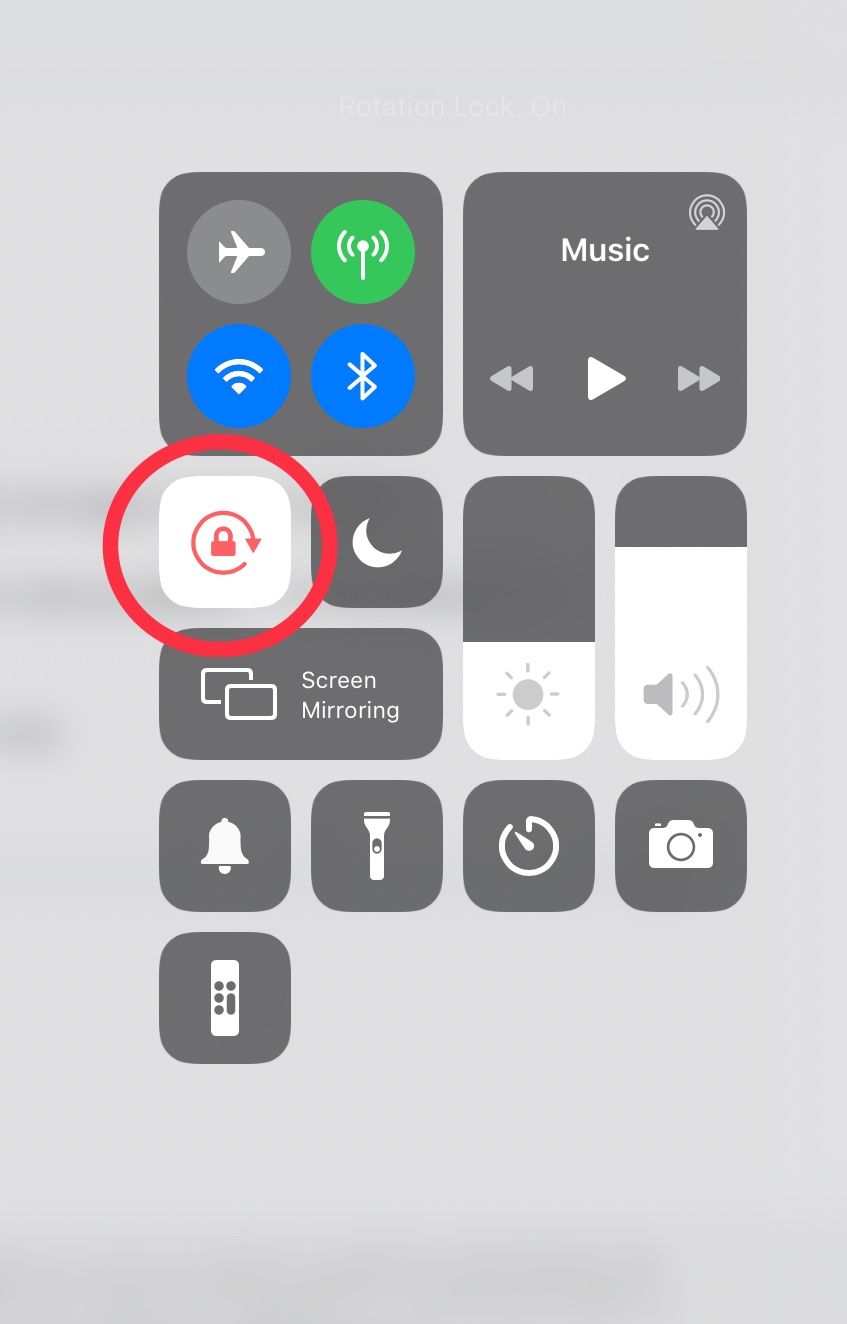This screenshot has height=1324, width=847.
Task: Disable Wi-Fi
Action: tap(239, 376)
